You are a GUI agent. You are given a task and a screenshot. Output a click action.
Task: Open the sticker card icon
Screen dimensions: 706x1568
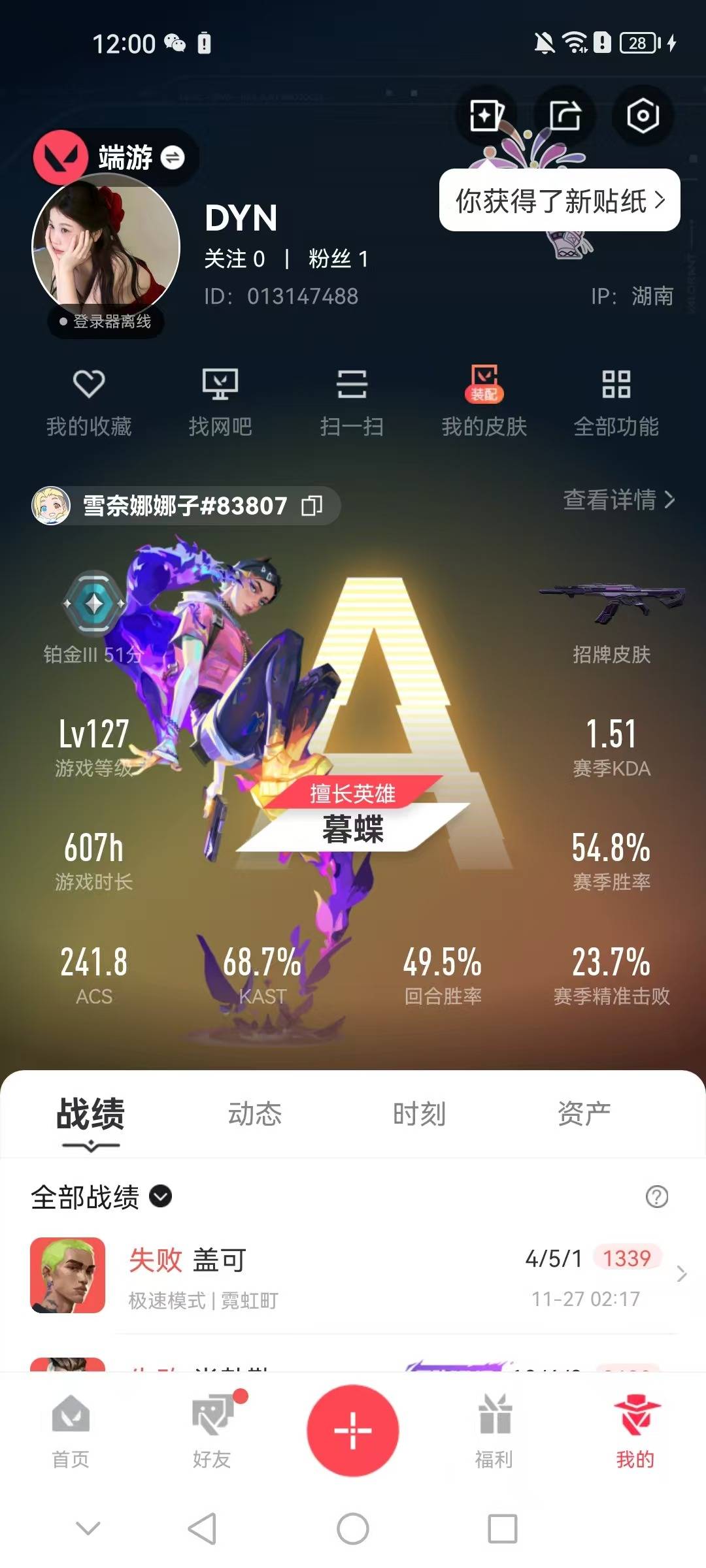(486, 116)
